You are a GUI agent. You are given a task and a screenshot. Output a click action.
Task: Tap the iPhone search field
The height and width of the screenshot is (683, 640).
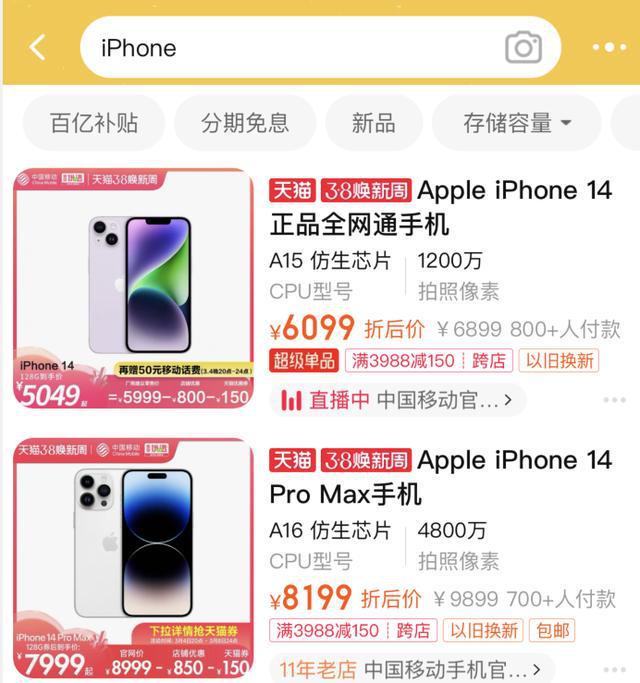[x=290, y=47]
